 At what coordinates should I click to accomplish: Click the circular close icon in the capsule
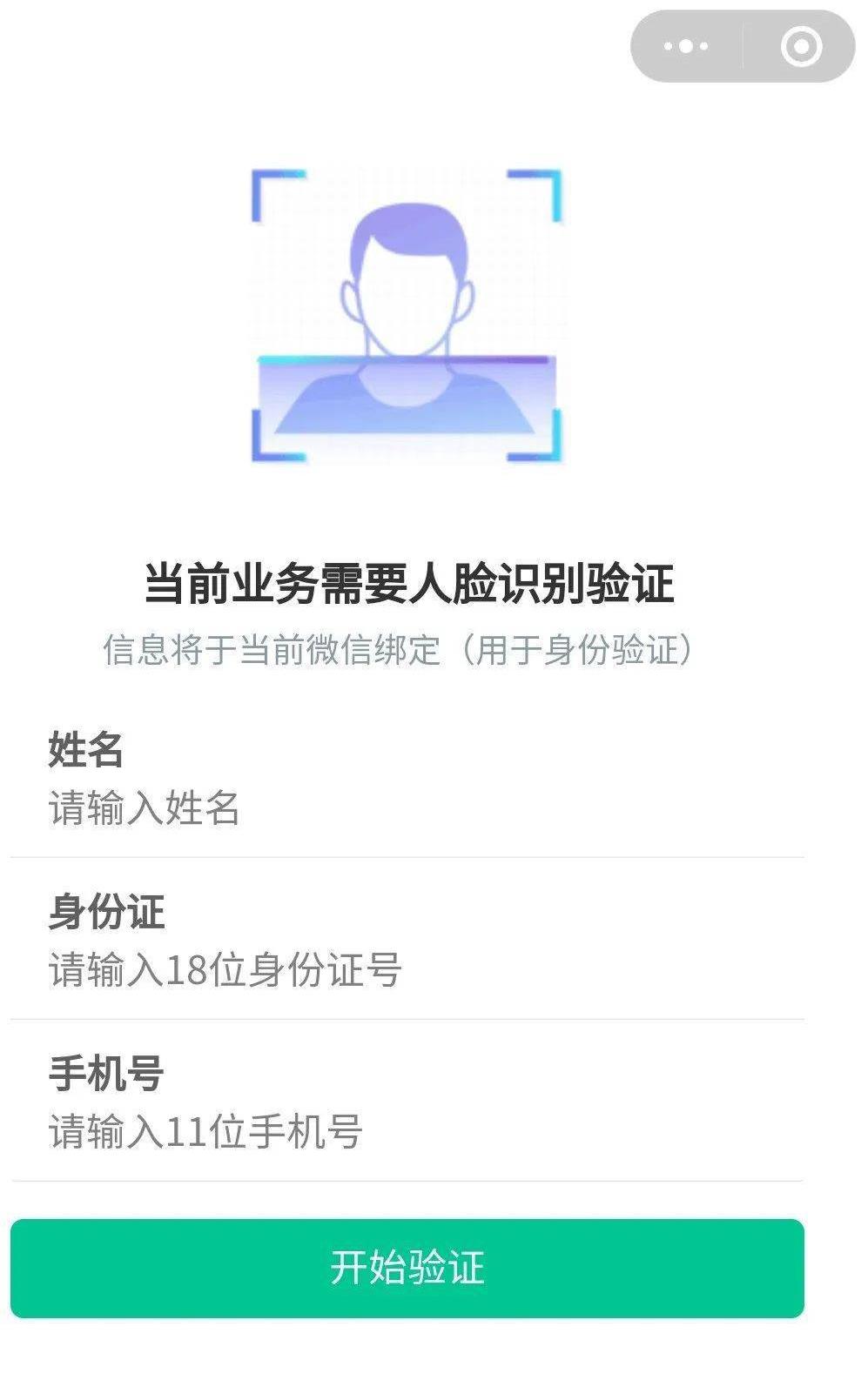point(798,48)
